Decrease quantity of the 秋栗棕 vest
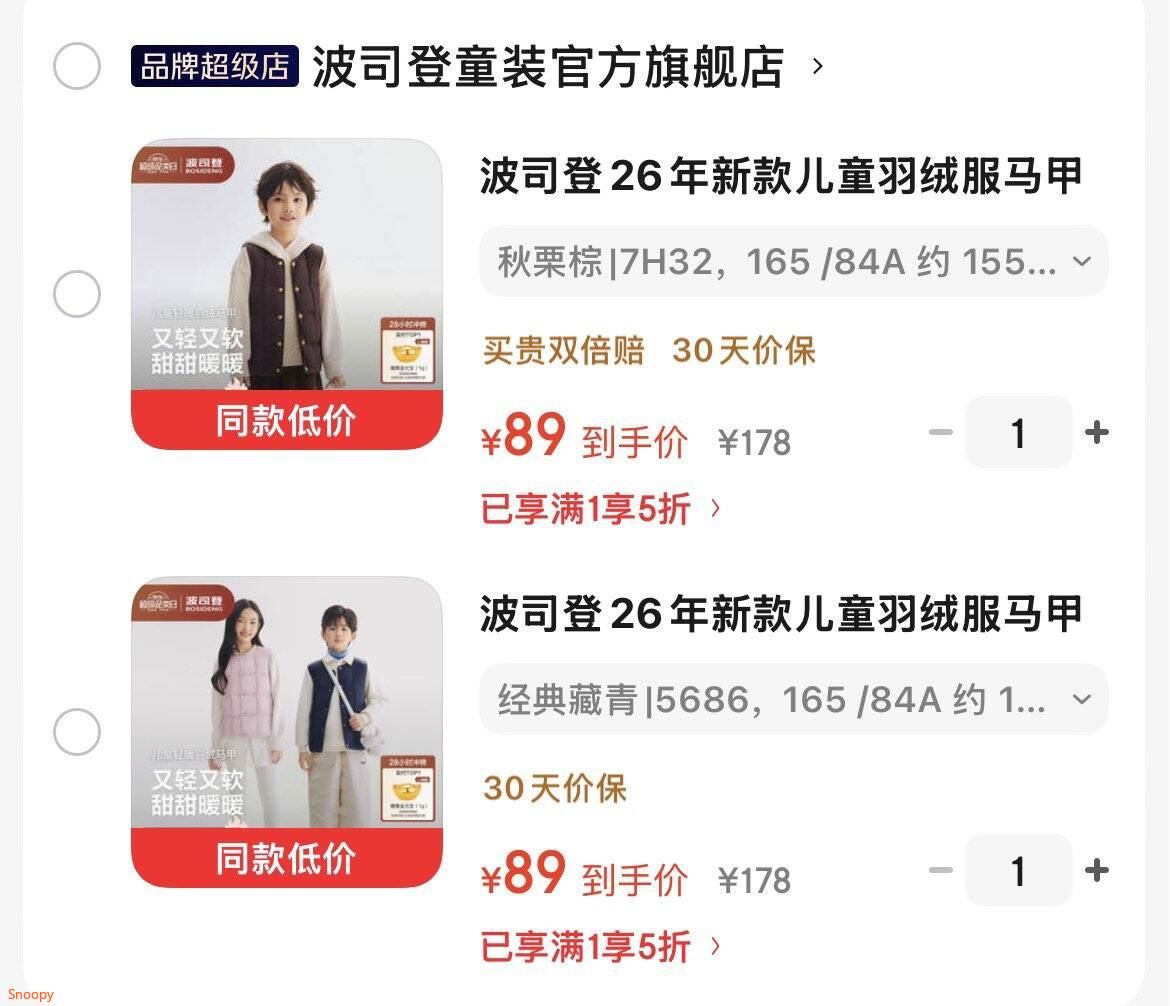Image resolution: width=1170 pixels, height=1006 pixels. [x=941, y=432]
